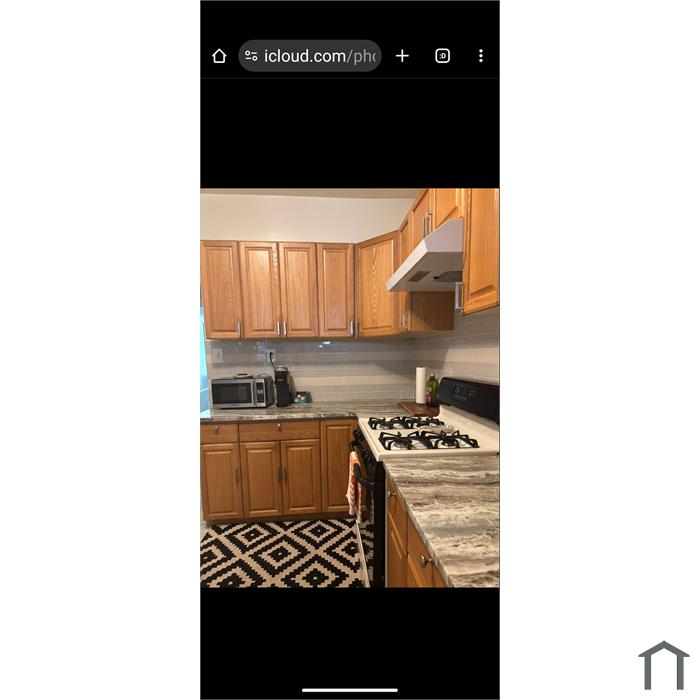Tap the icloud.com address bar
The height and width of the screenshot is (700, 700).
[x=320, y=56]
